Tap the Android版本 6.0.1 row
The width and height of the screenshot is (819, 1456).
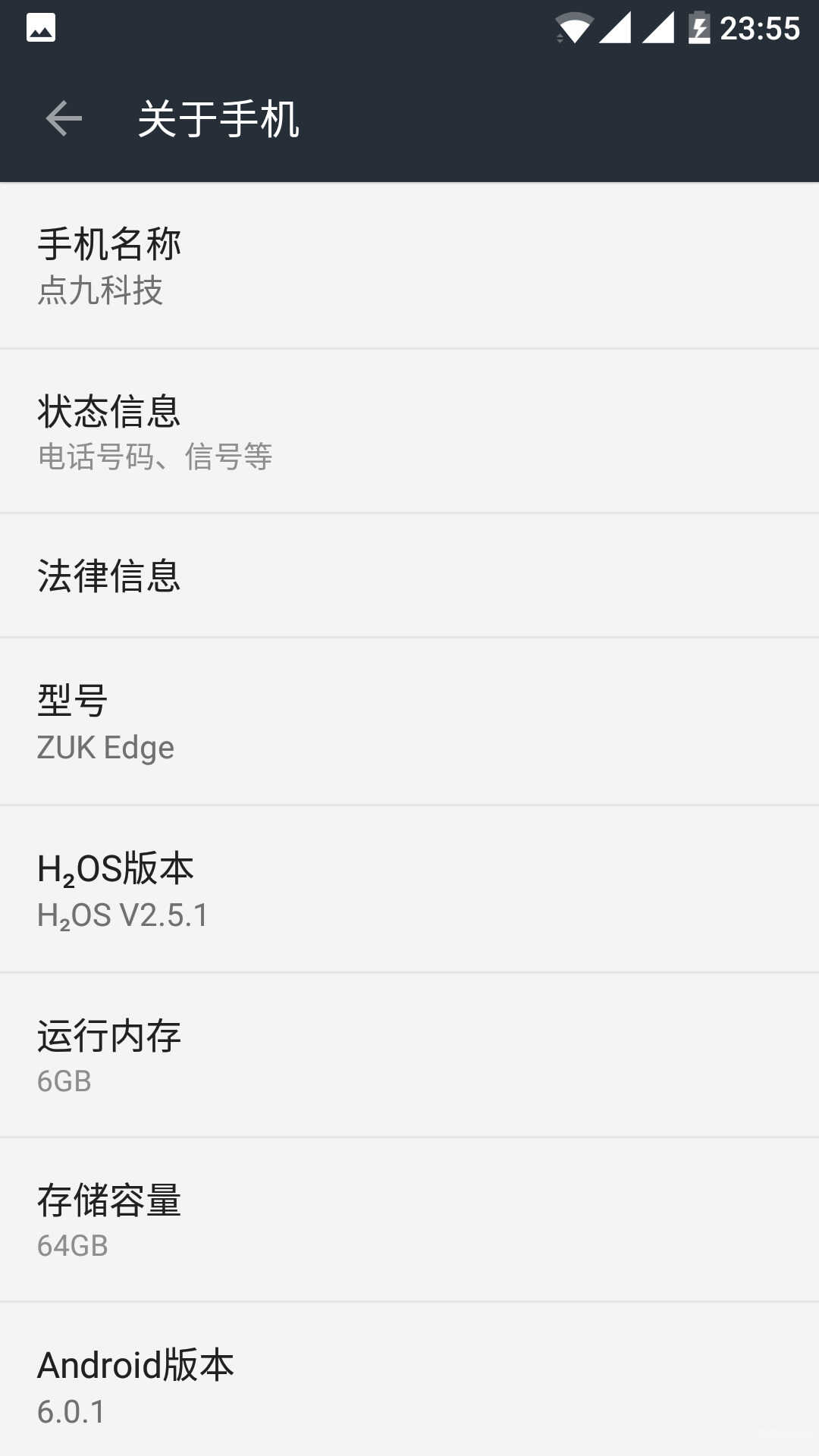click(x=409, y=1379)
